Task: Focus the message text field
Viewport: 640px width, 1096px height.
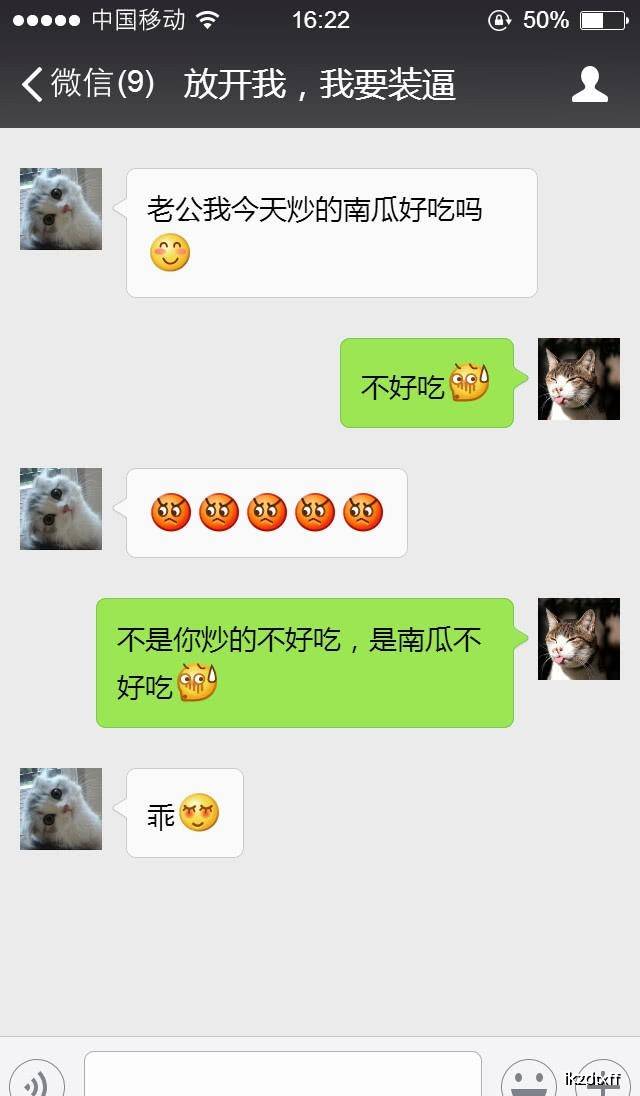Action: [x=282, y=1076]
